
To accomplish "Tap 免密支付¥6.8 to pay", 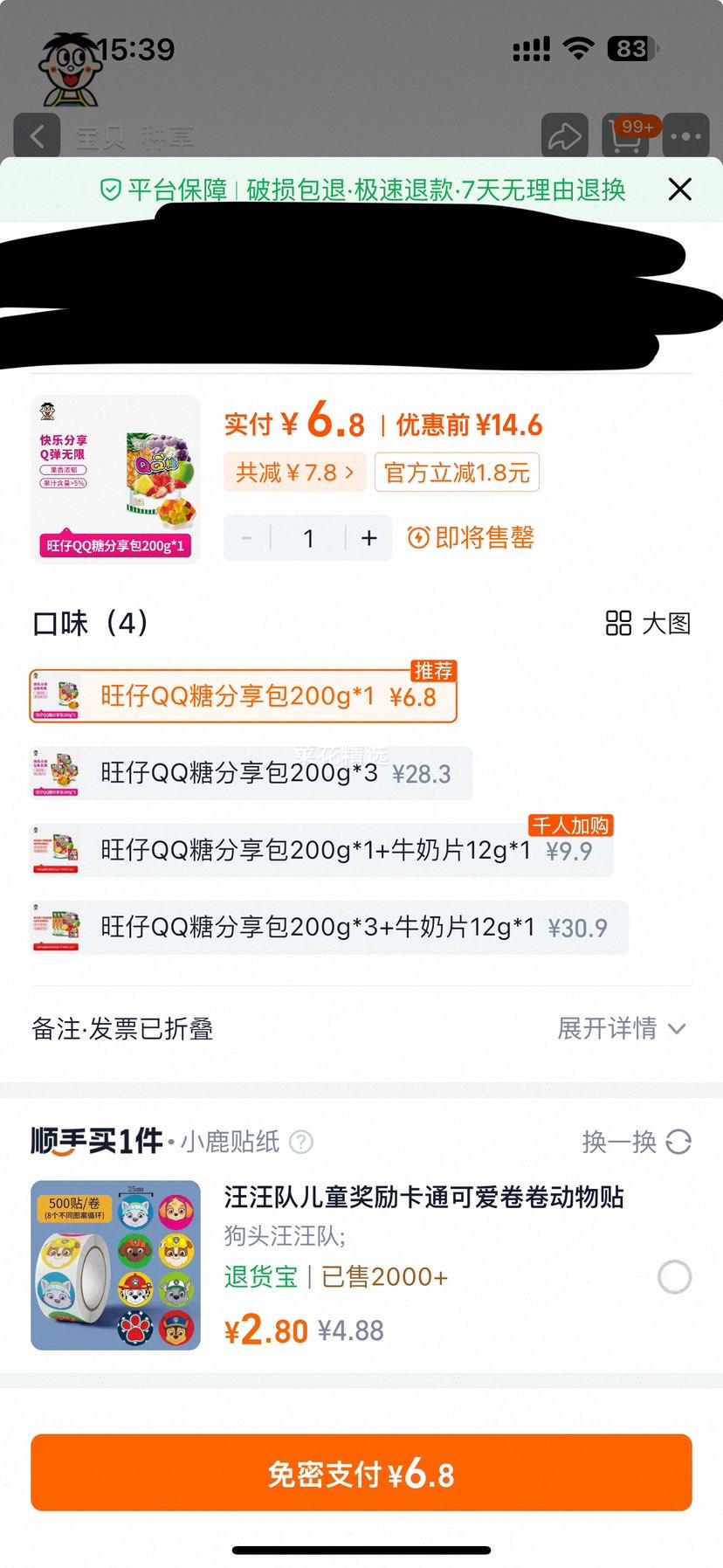I will pyautogui.click(x=361, y=1472).
